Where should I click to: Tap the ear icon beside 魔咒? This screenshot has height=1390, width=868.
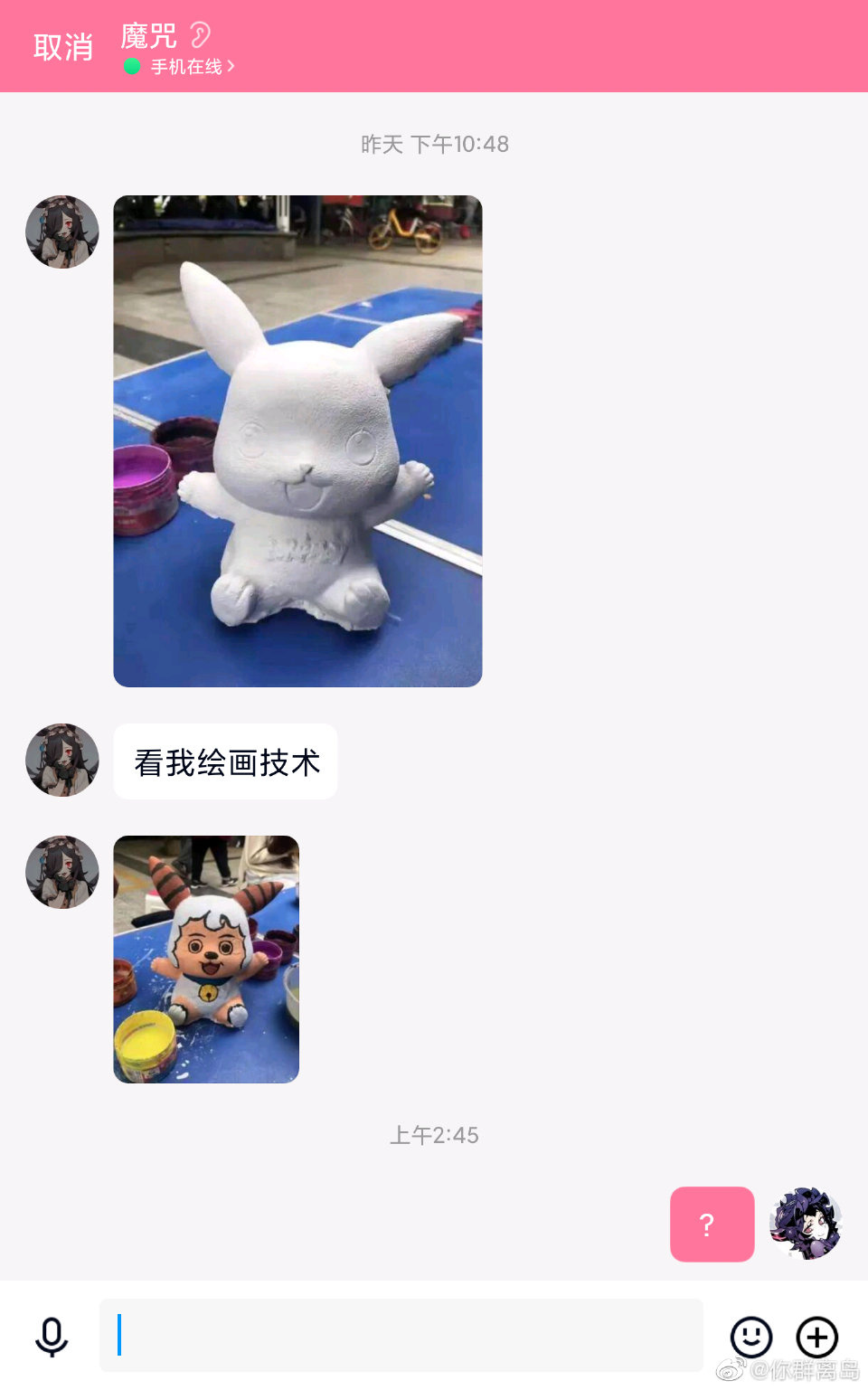point(200,35)
